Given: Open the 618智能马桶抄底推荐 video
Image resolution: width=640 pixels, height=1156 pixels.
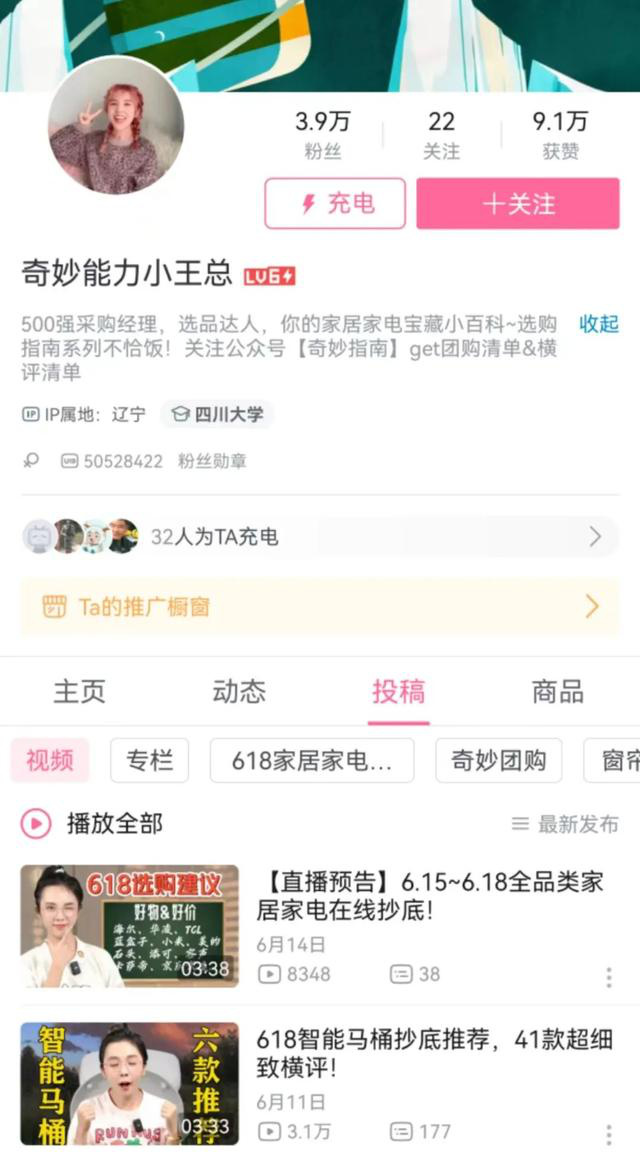Looking at the screenshot, I should tap(430, 1053).
